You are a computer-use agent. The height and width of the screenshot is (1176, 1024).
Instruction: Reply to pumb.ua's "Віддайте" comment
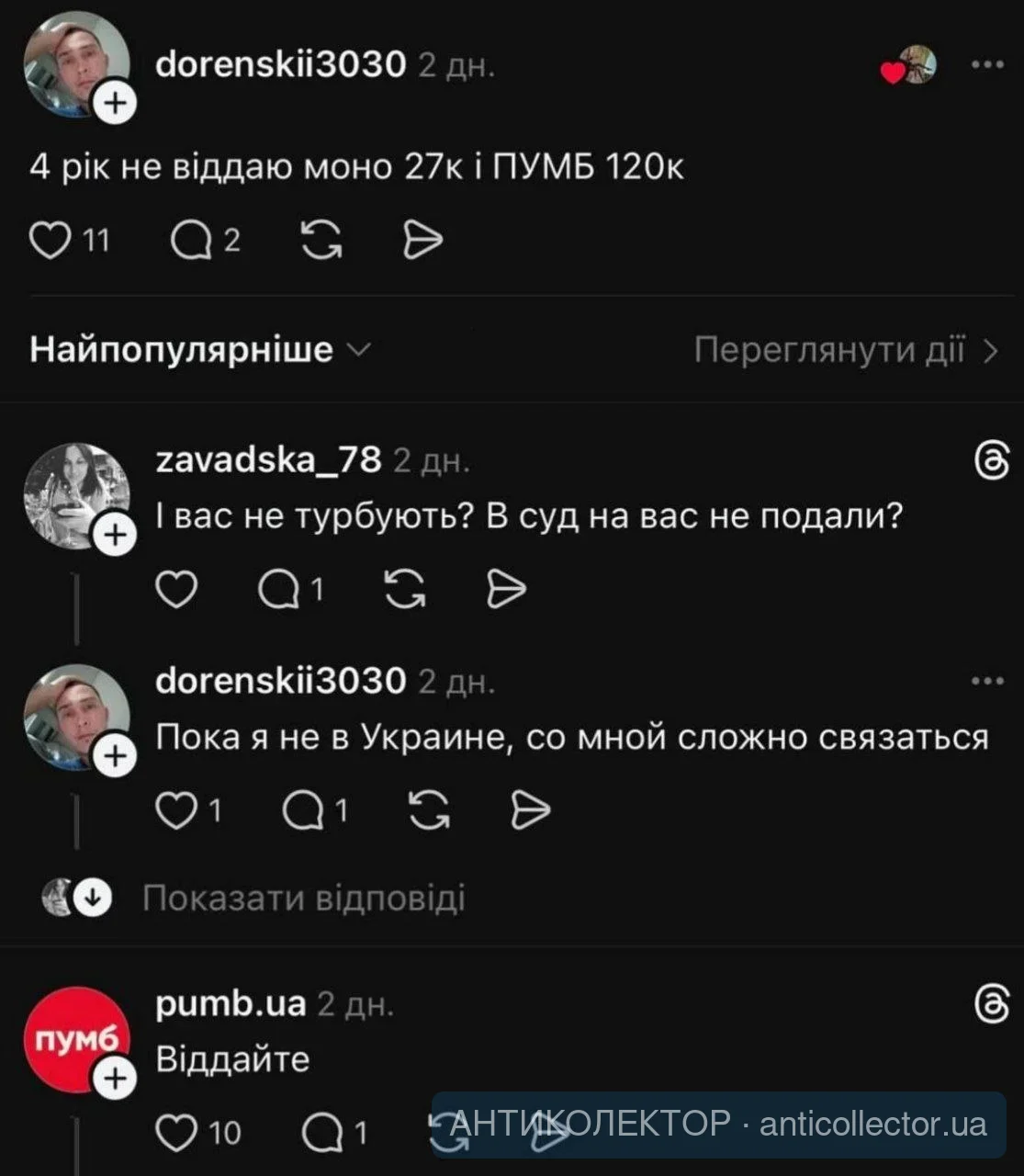[x=323, y=1134]
